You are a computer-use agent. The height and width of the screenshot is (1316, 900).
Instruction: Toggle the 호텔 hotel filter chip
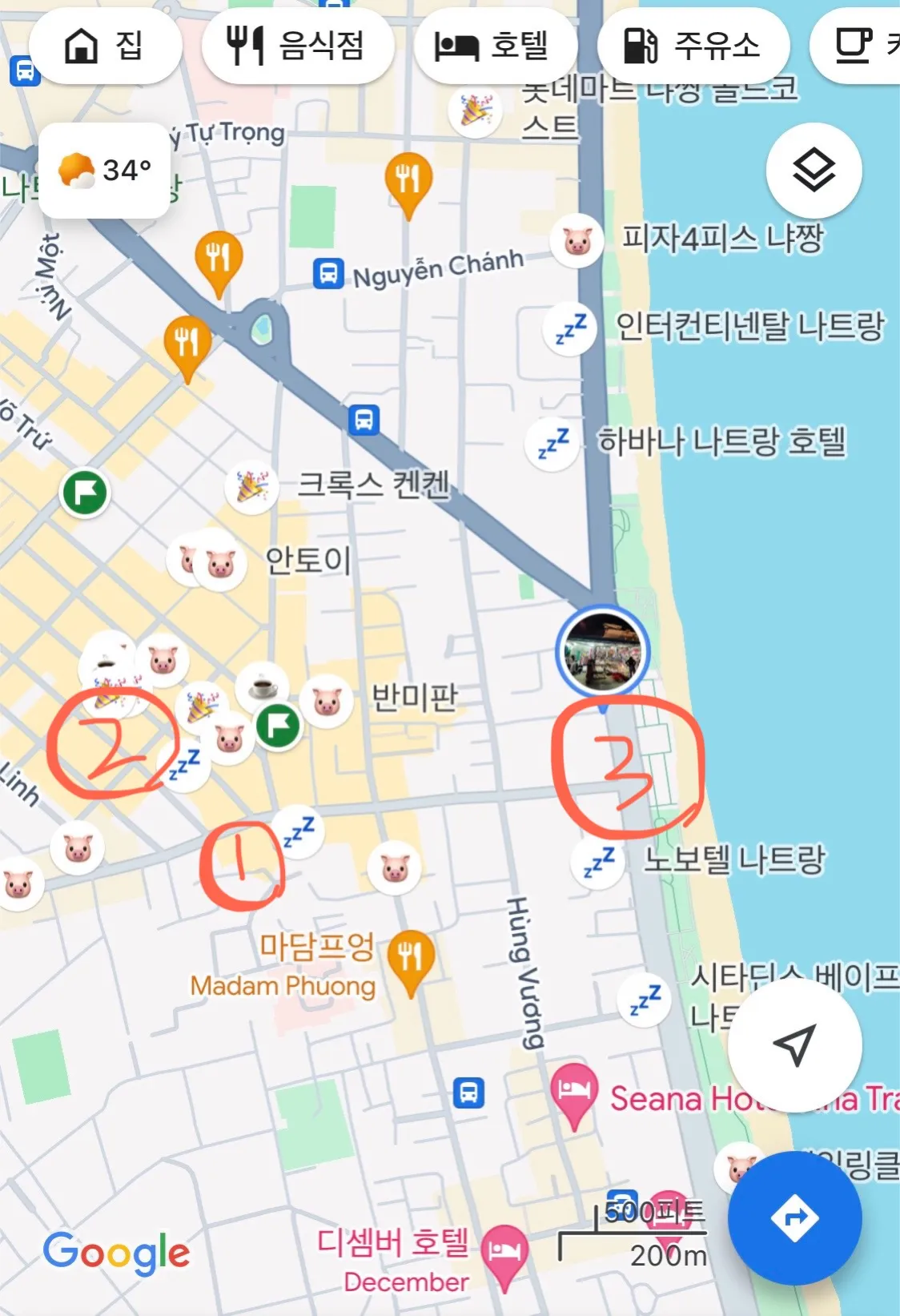495,46
